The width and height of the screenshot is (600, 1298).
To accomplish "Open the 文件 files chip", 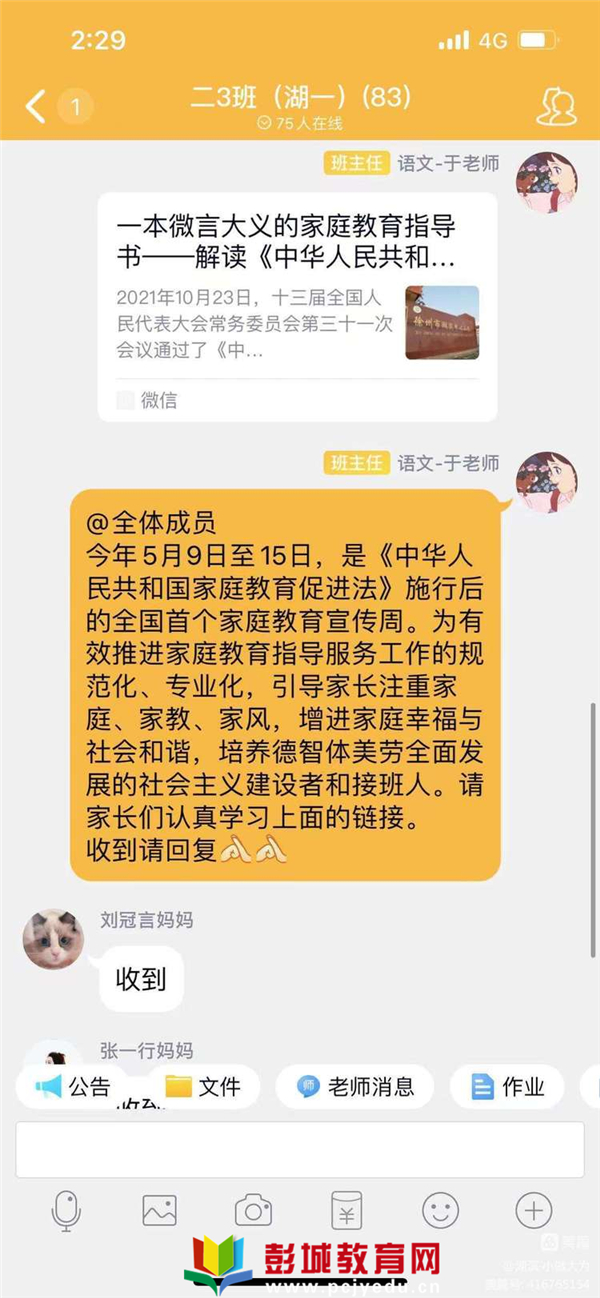I will coord(203,1087).
